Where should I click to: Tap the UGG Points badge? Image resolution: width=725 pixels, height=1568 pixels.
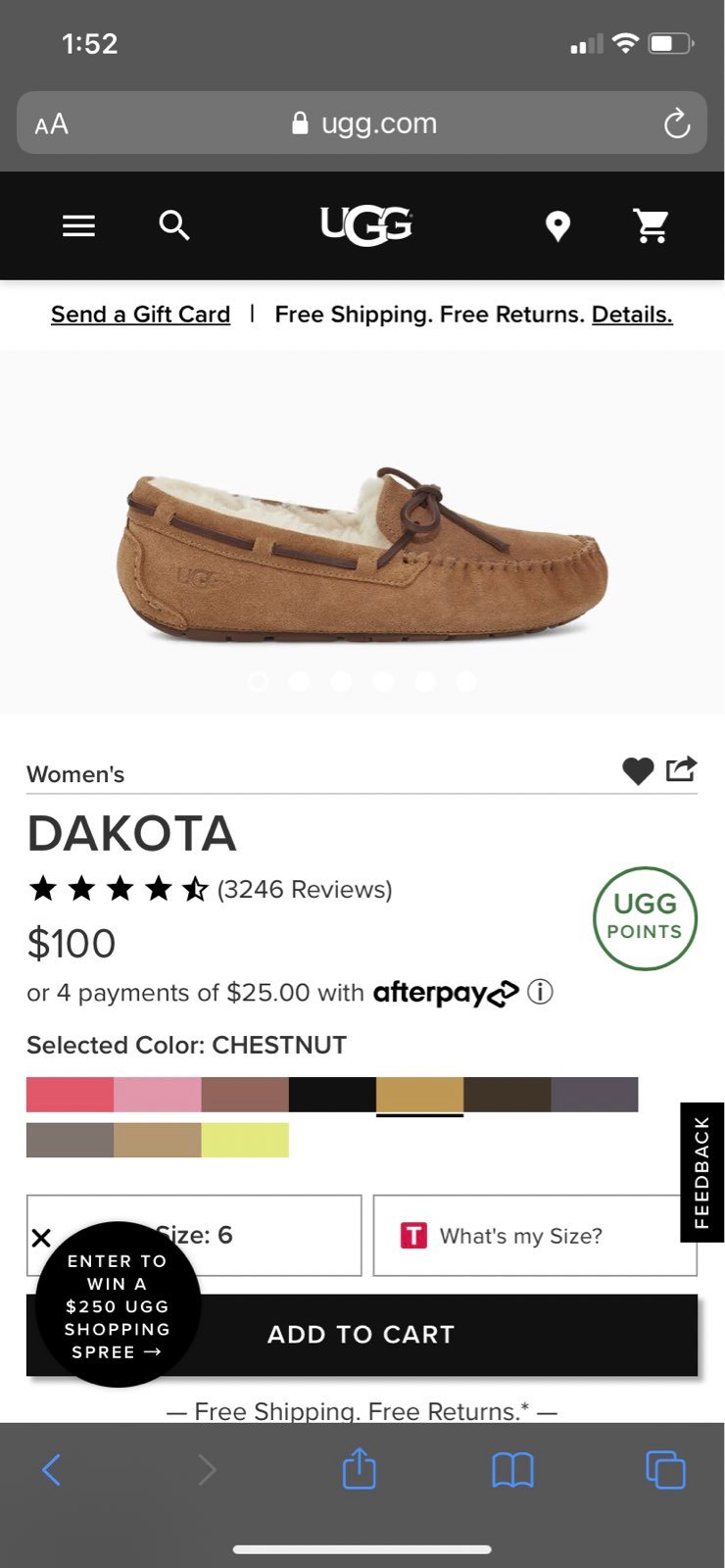645,918
